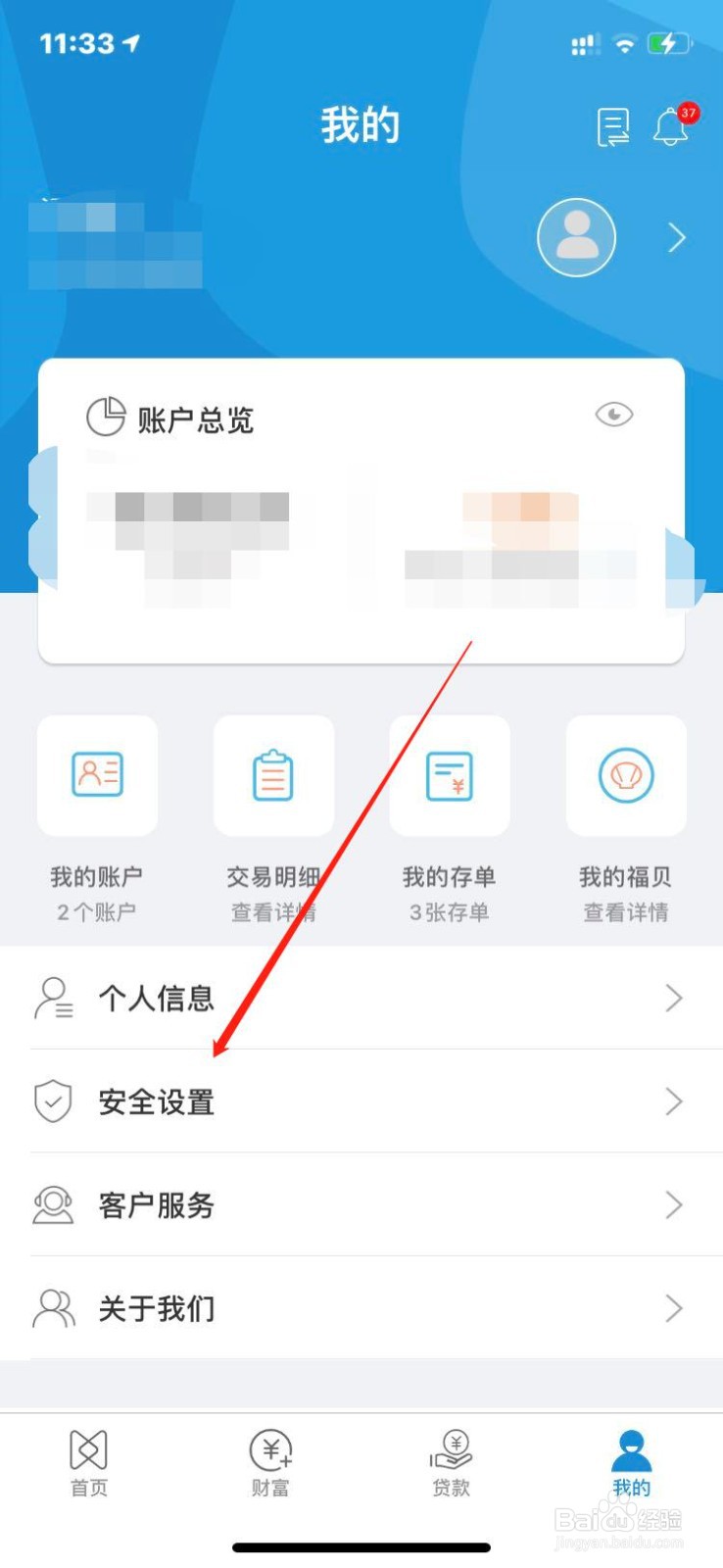Select the 交易明细 transaction details icon
The image size is (723, 1568).
[272, 775]
